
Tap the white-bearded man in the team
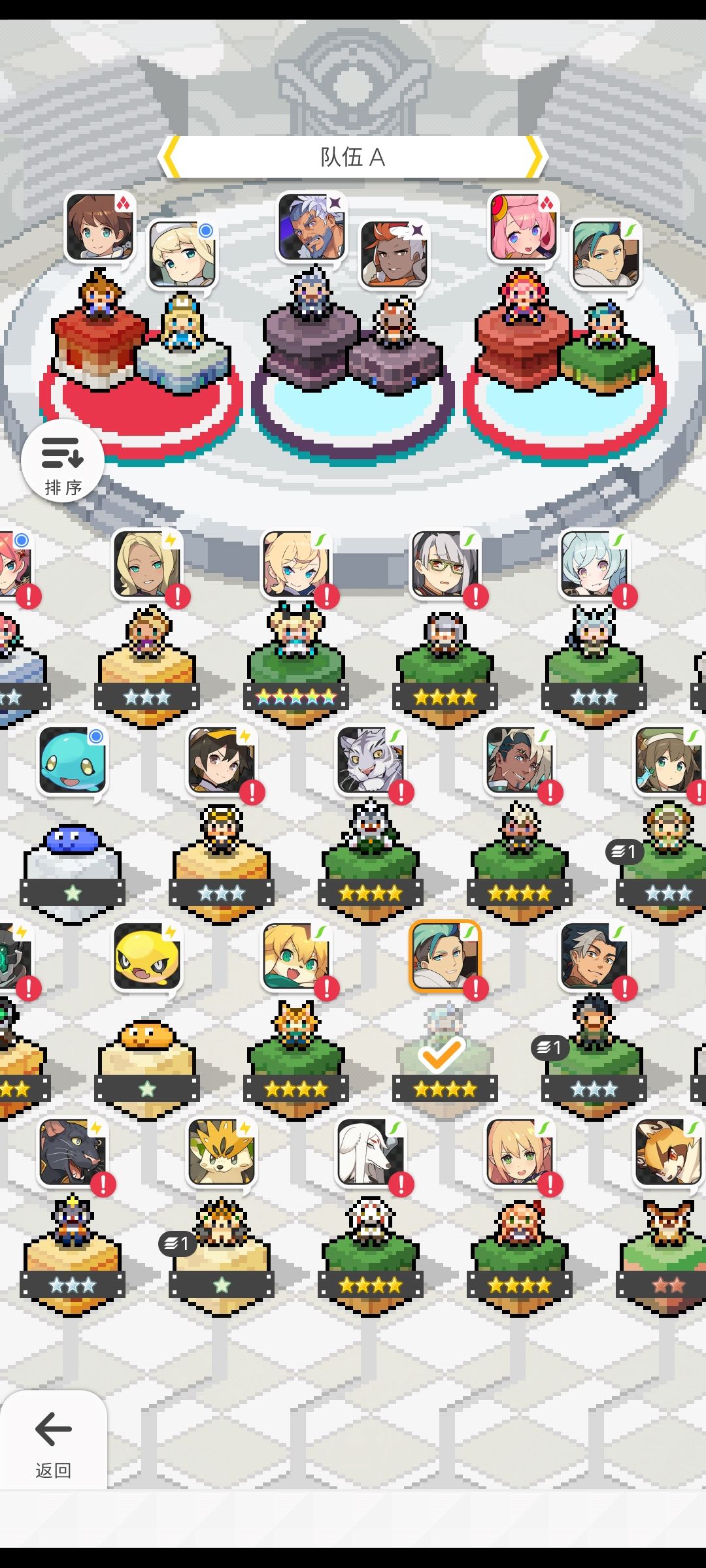point(311,226)
